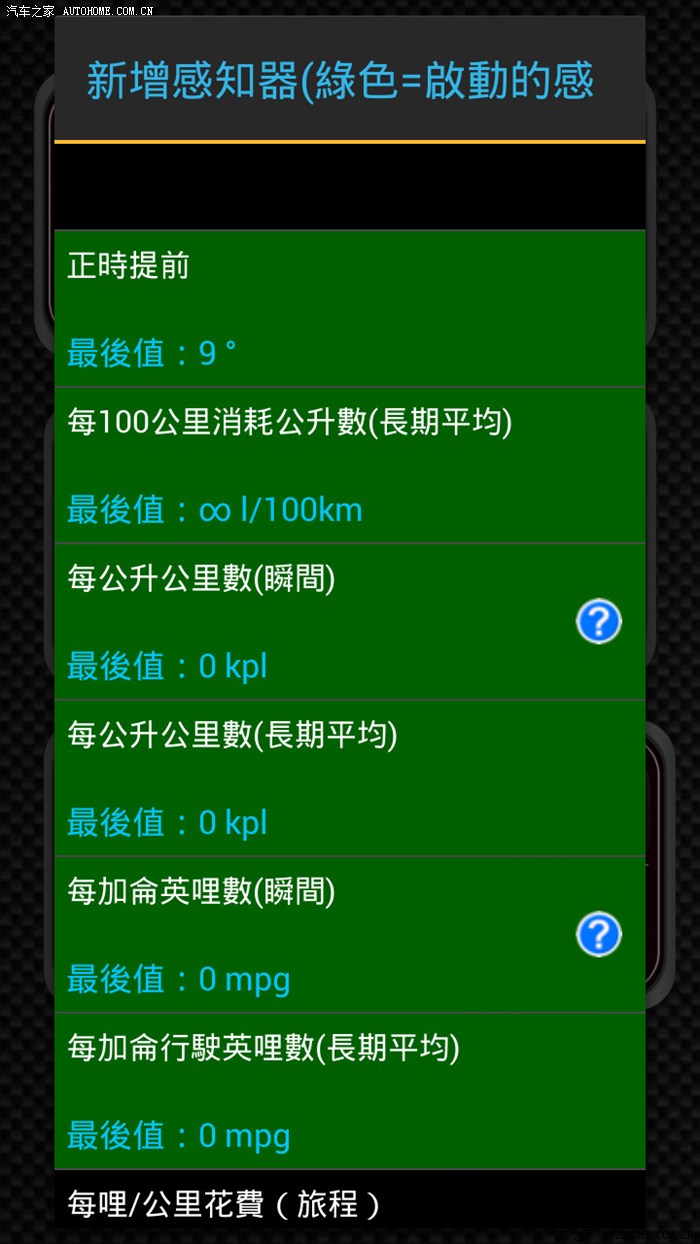Select 每公升公里數(瞬間) sensor

300,621
